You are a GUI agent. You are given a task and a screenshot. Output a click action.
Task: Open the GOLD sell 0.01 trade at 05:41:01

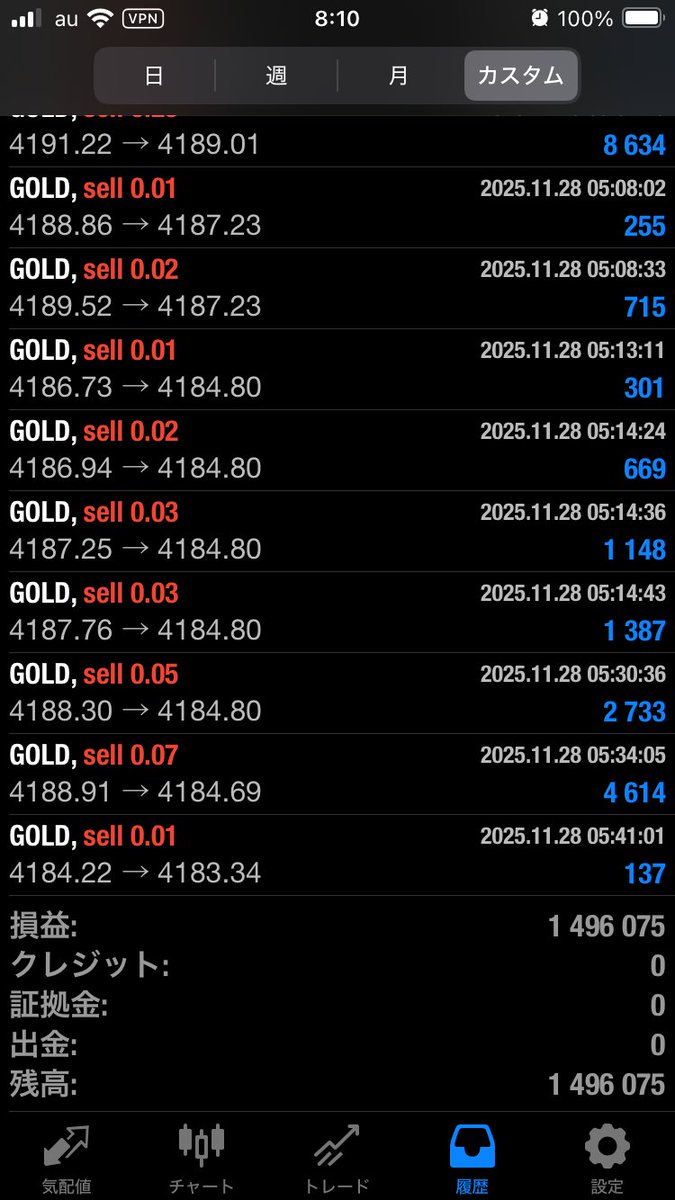(337, 855)
